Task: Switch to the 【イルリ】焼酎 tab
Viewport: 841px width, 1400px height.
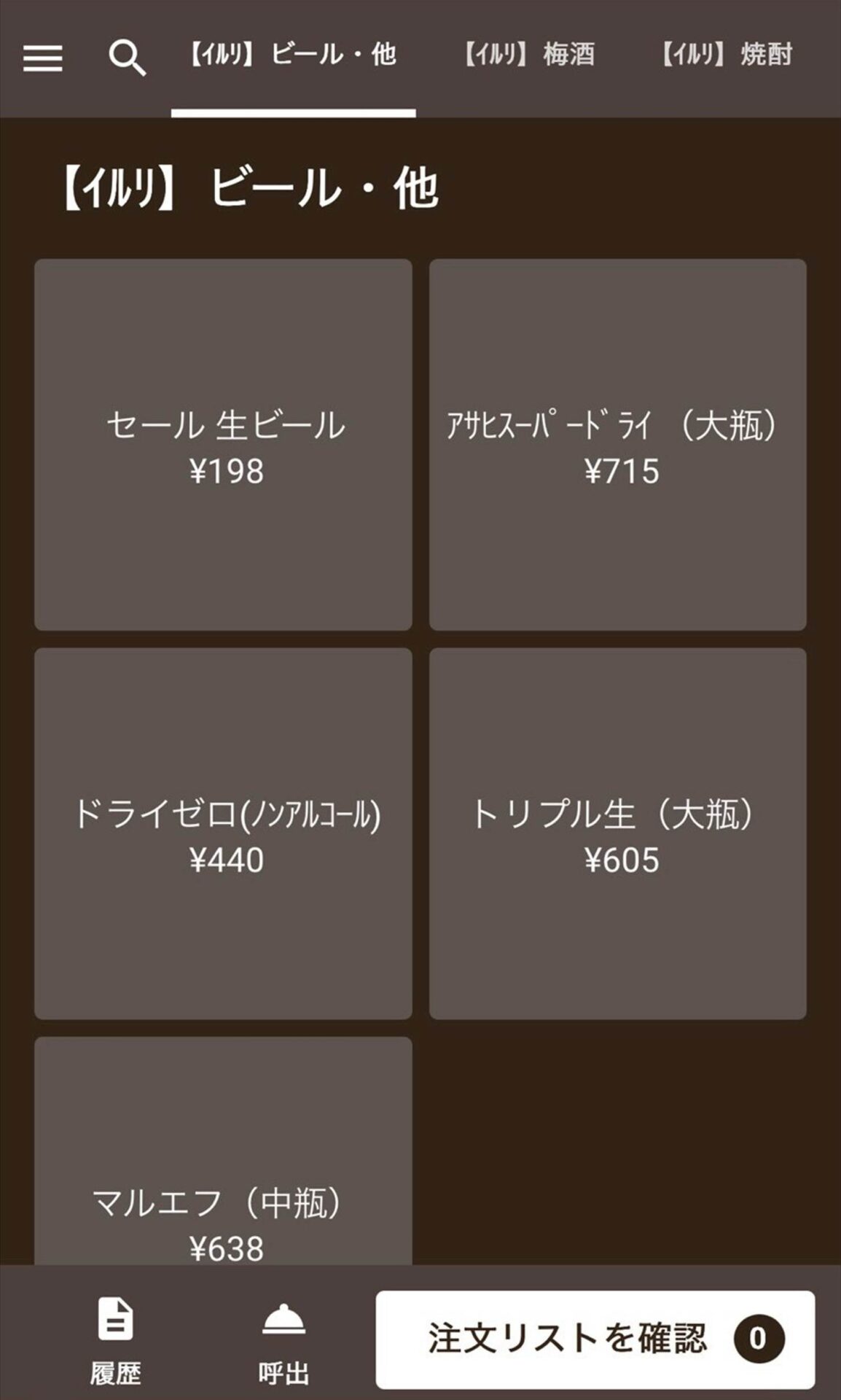Action: [727, 55]
